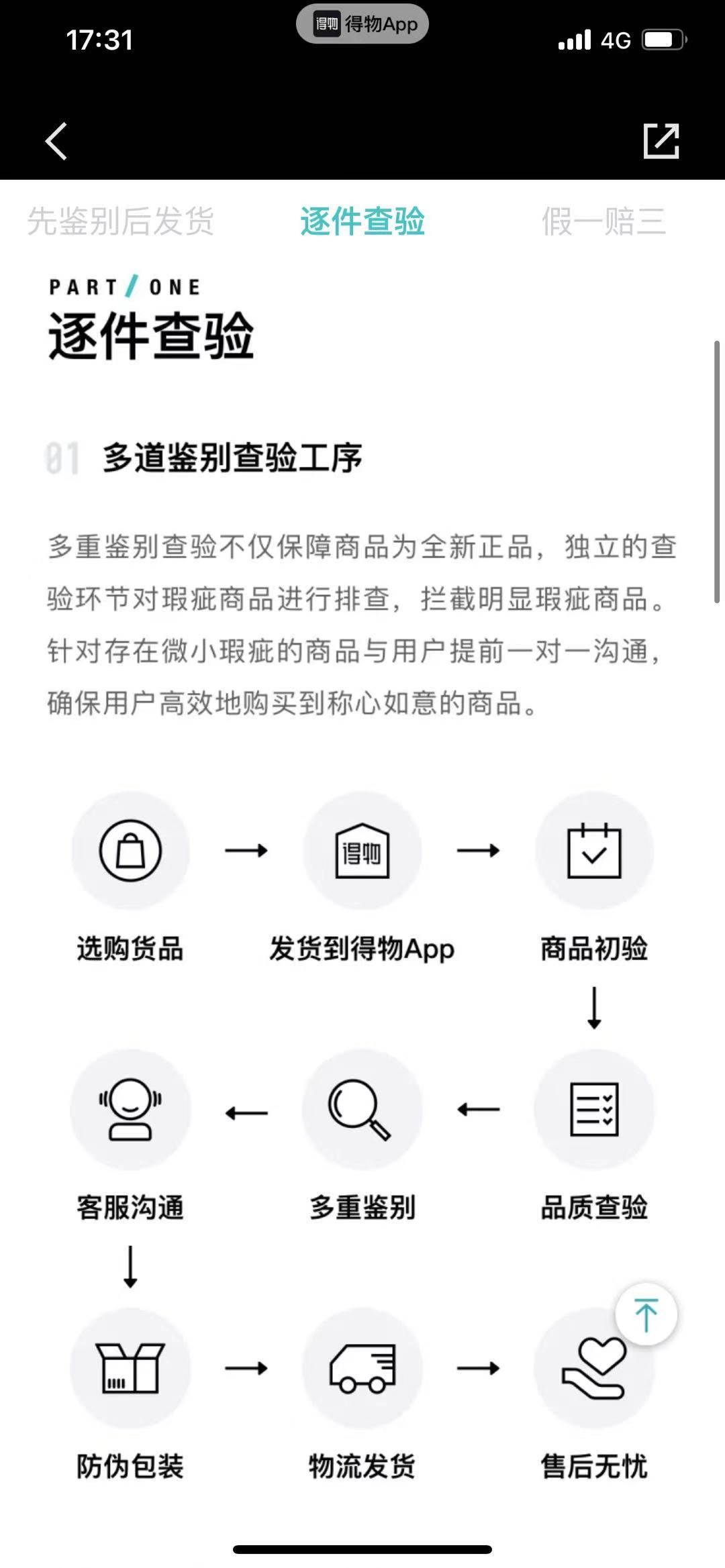Tap the back arrow at top left
The image size is (725, 1568).
(x=56, y=141)
